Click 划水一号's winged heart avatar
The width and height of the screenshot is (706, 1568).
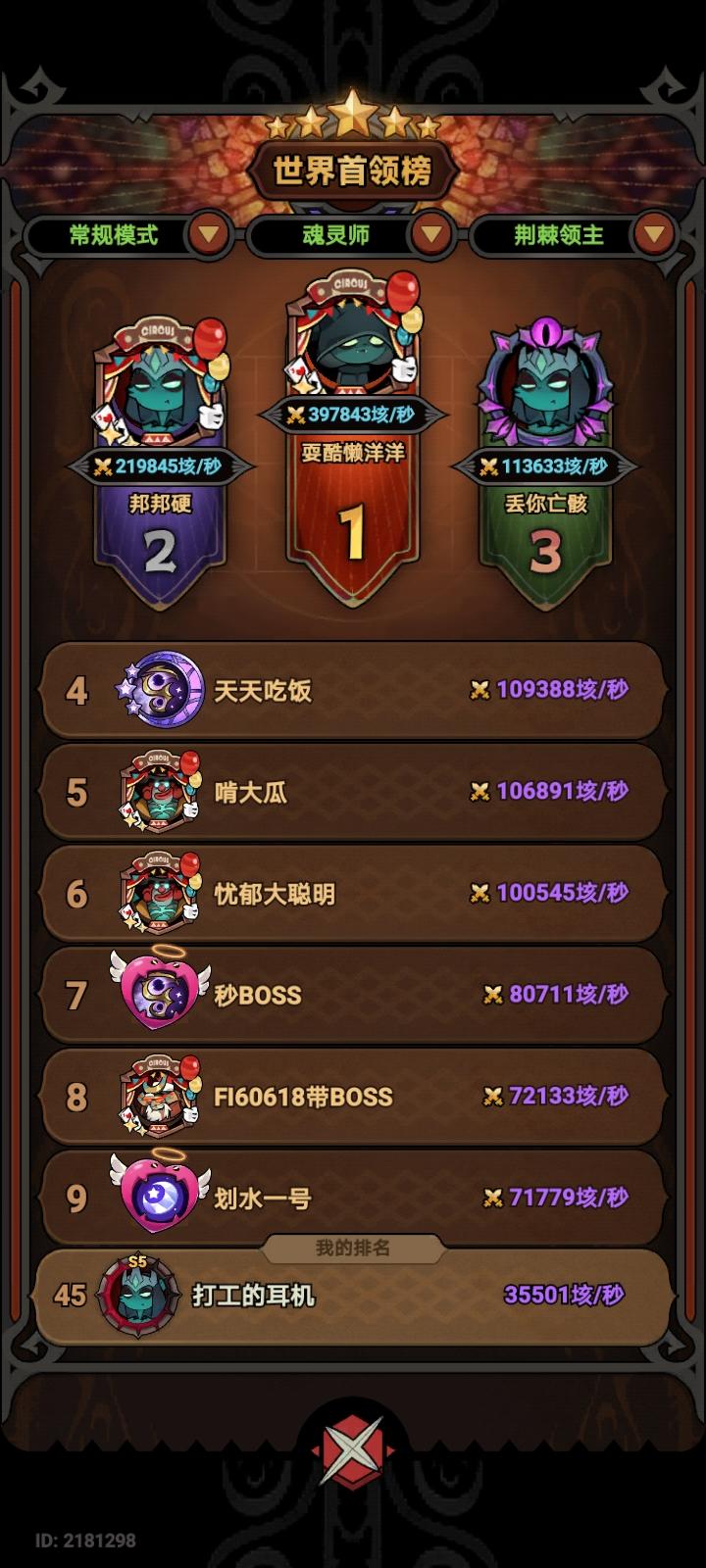[x=160, y=1198]
